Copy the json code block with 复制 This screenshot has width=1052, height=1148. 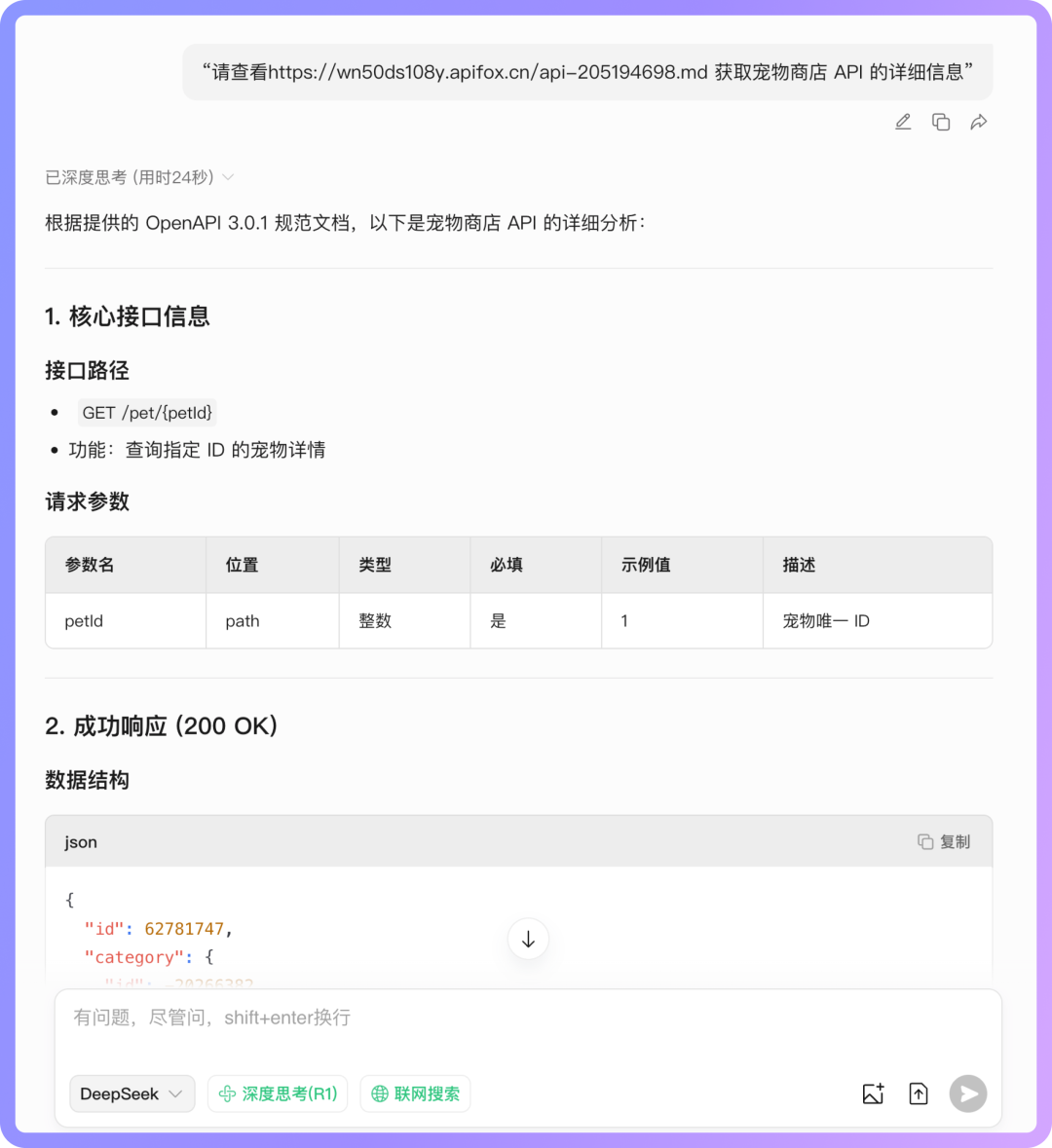tap(944, 841)
